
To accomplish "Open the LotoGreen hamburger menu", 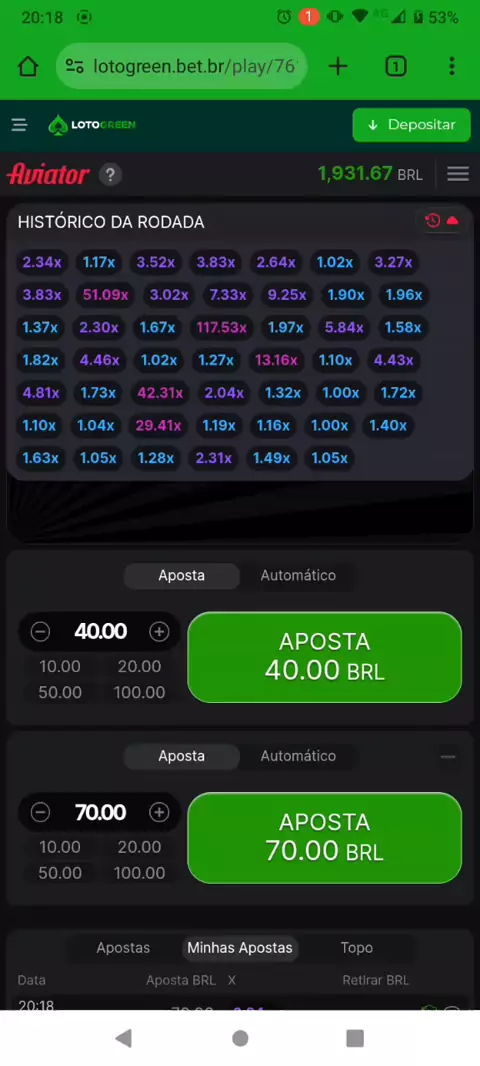I will click(20, 125).
